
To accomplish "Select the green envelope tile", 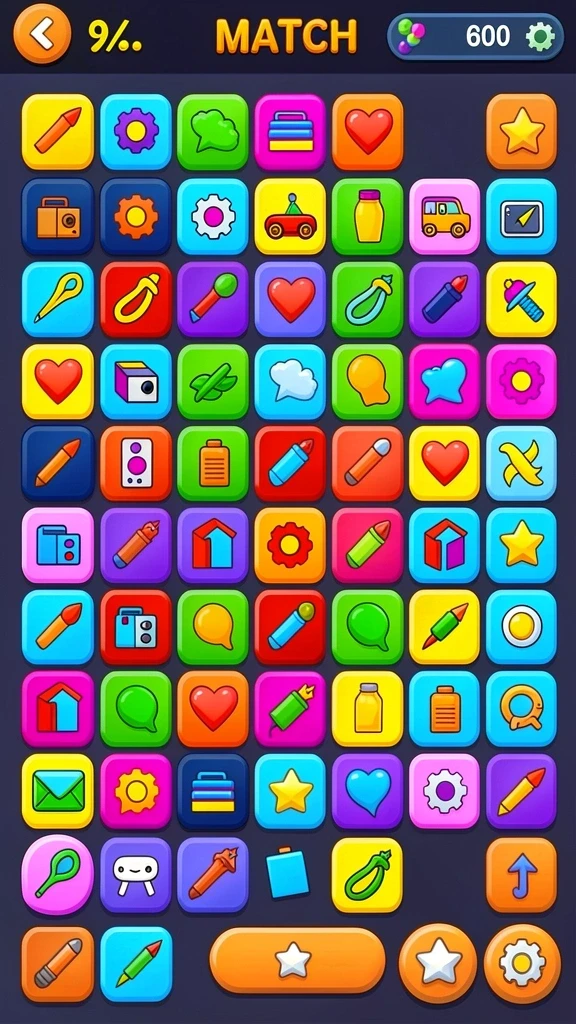I will (x=58, y=792).
